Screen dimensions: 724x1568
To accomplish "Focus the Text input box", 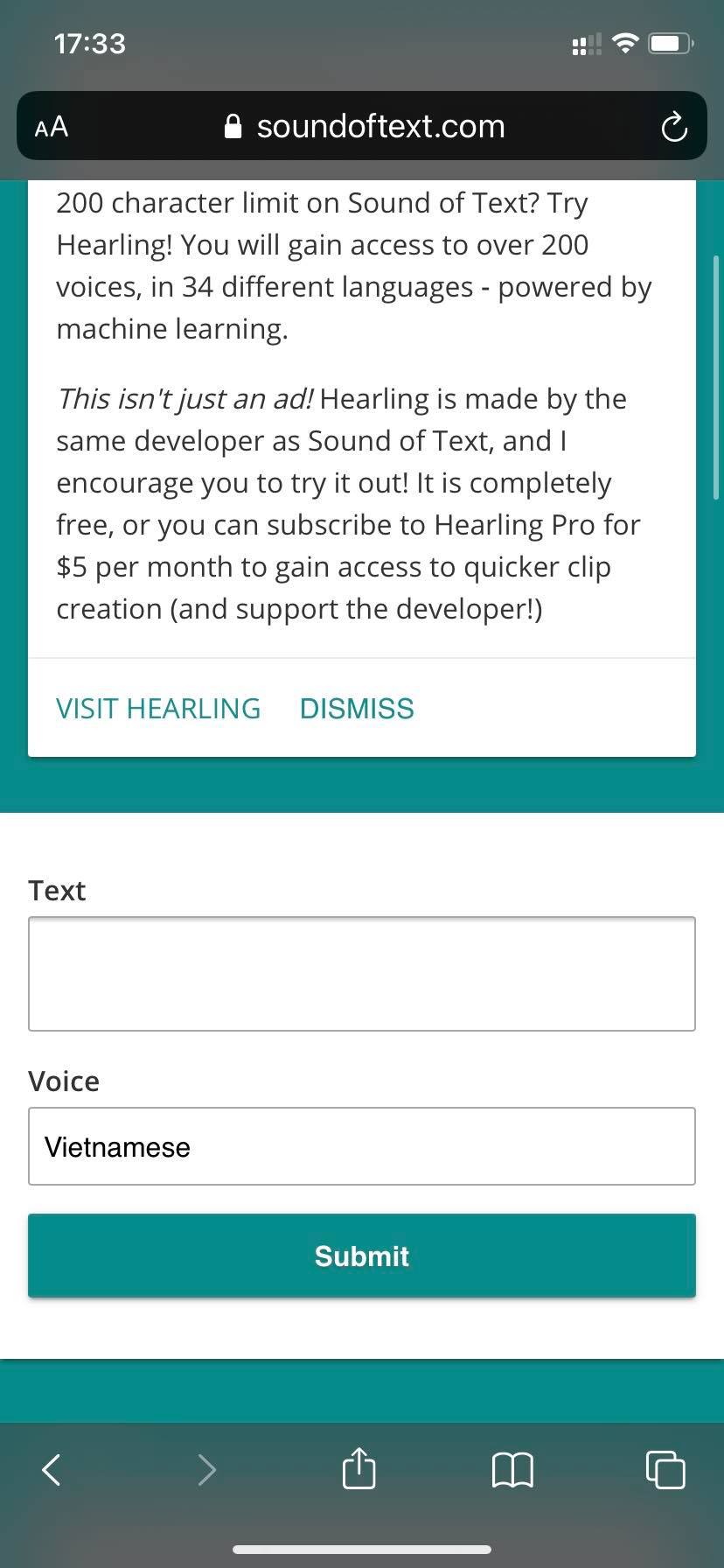I will click(362, 973).
